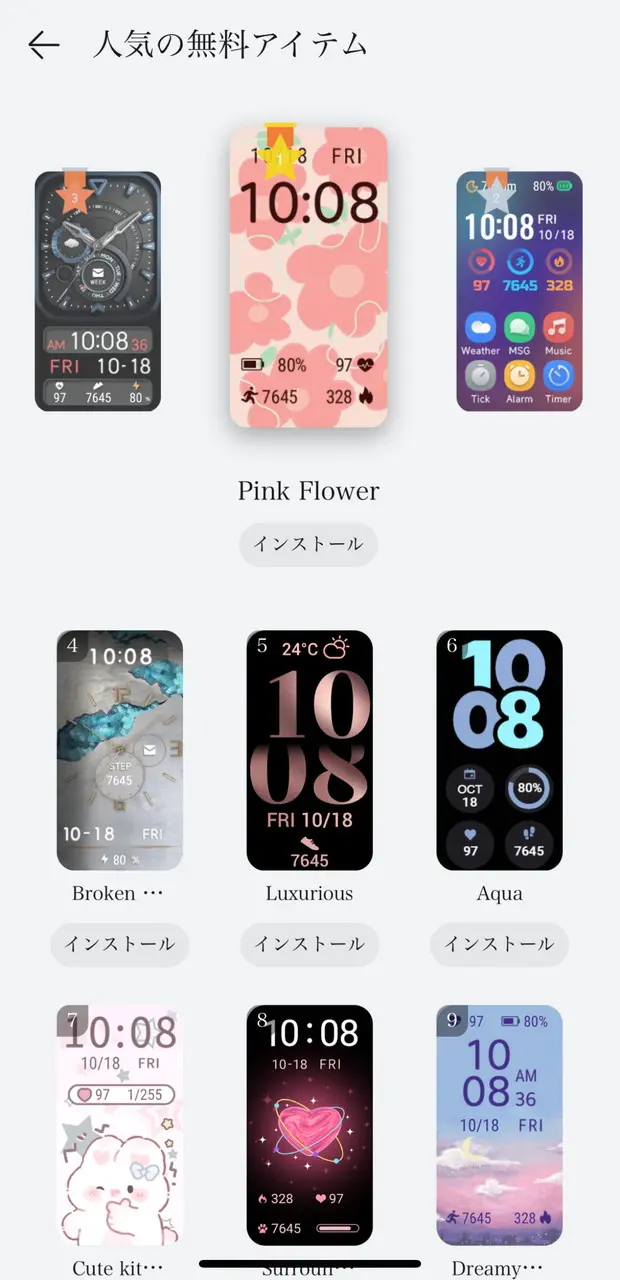
Task: Open the Luxurious watch face
Action: coord(309,750)
